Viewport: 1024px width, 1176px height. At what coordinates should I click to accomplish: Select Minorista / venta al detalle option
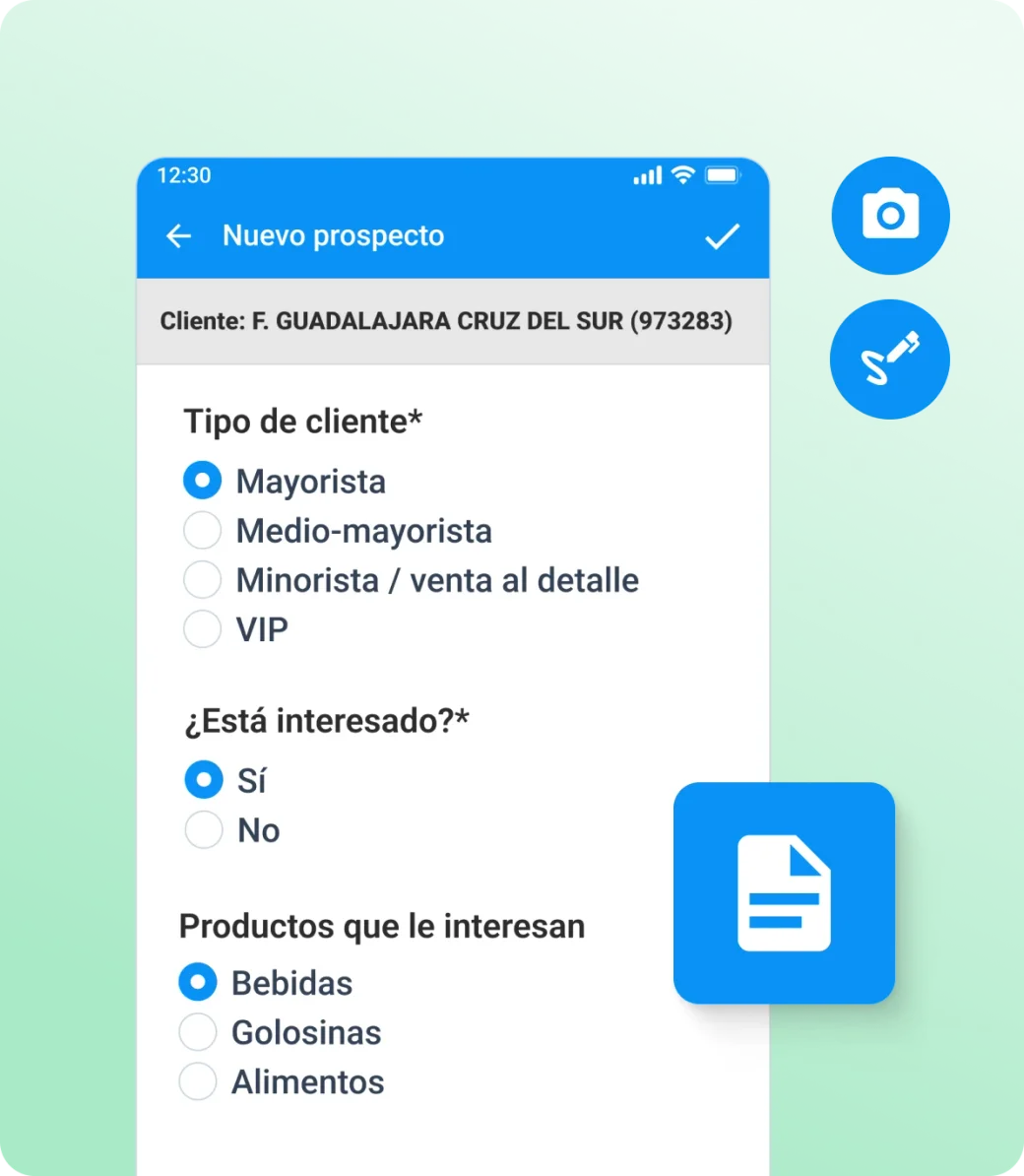[202, 579]
